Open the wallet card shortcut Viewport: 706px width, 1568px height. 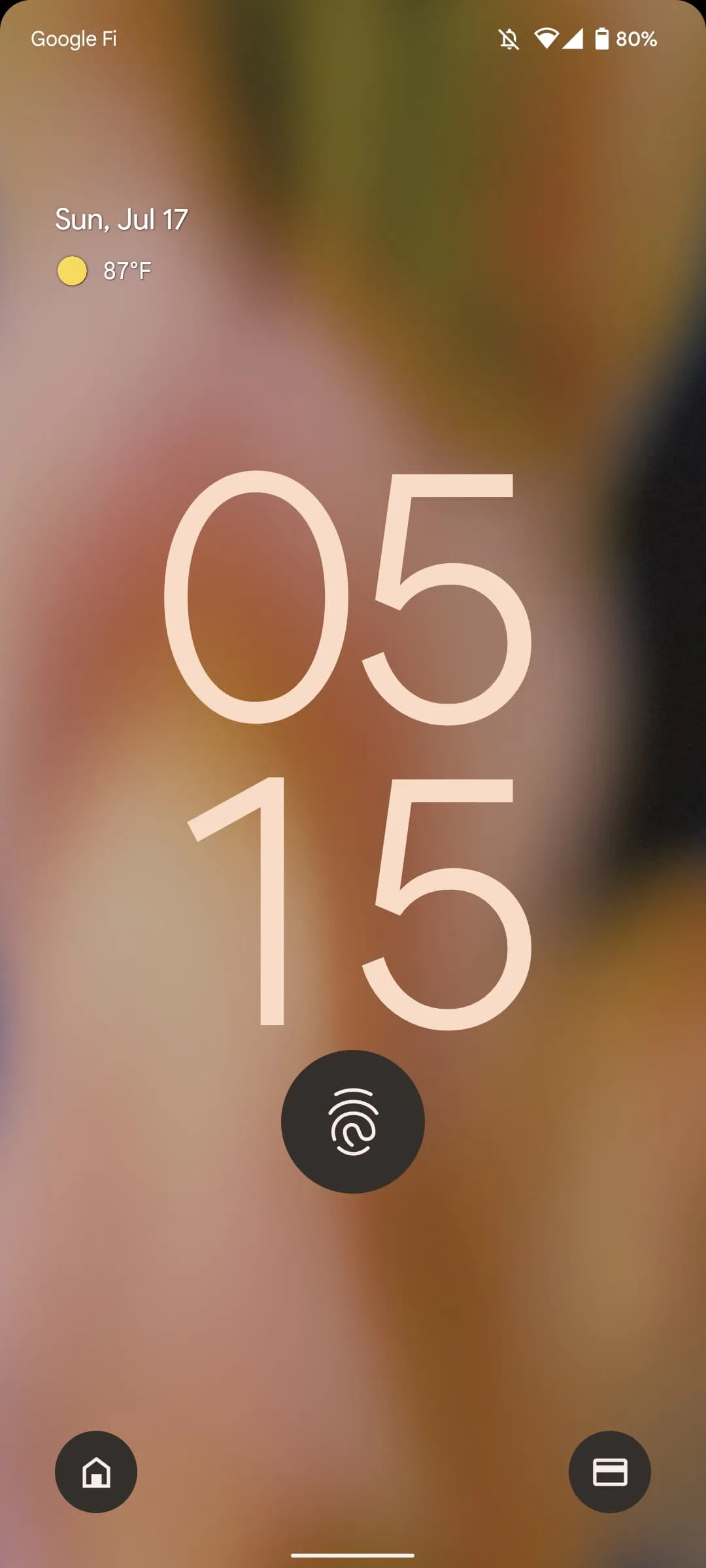[x=609, y=1472]
